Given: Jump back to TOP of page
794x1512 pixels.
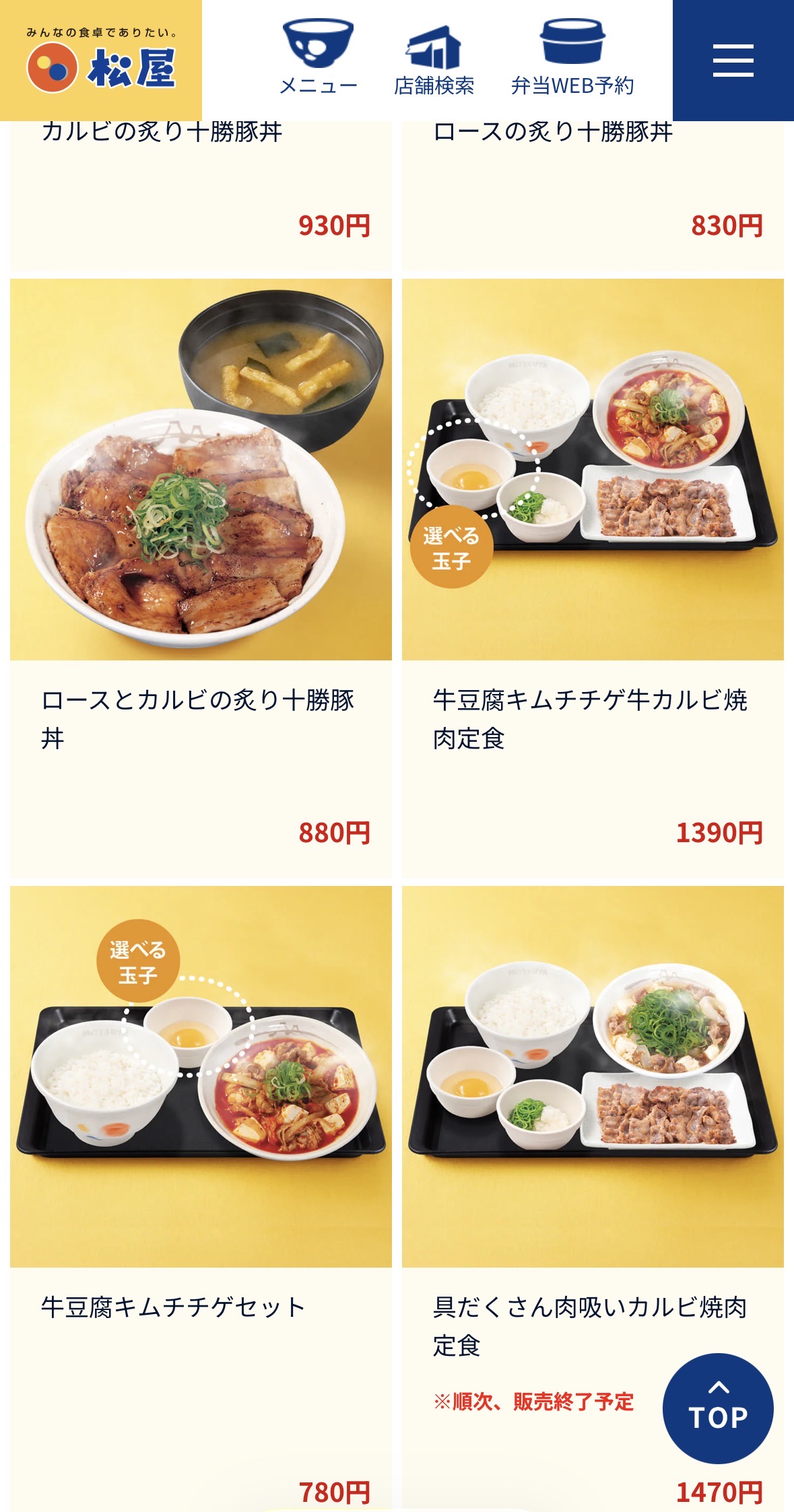Looking at the screenshot, I should [718, 1408].
